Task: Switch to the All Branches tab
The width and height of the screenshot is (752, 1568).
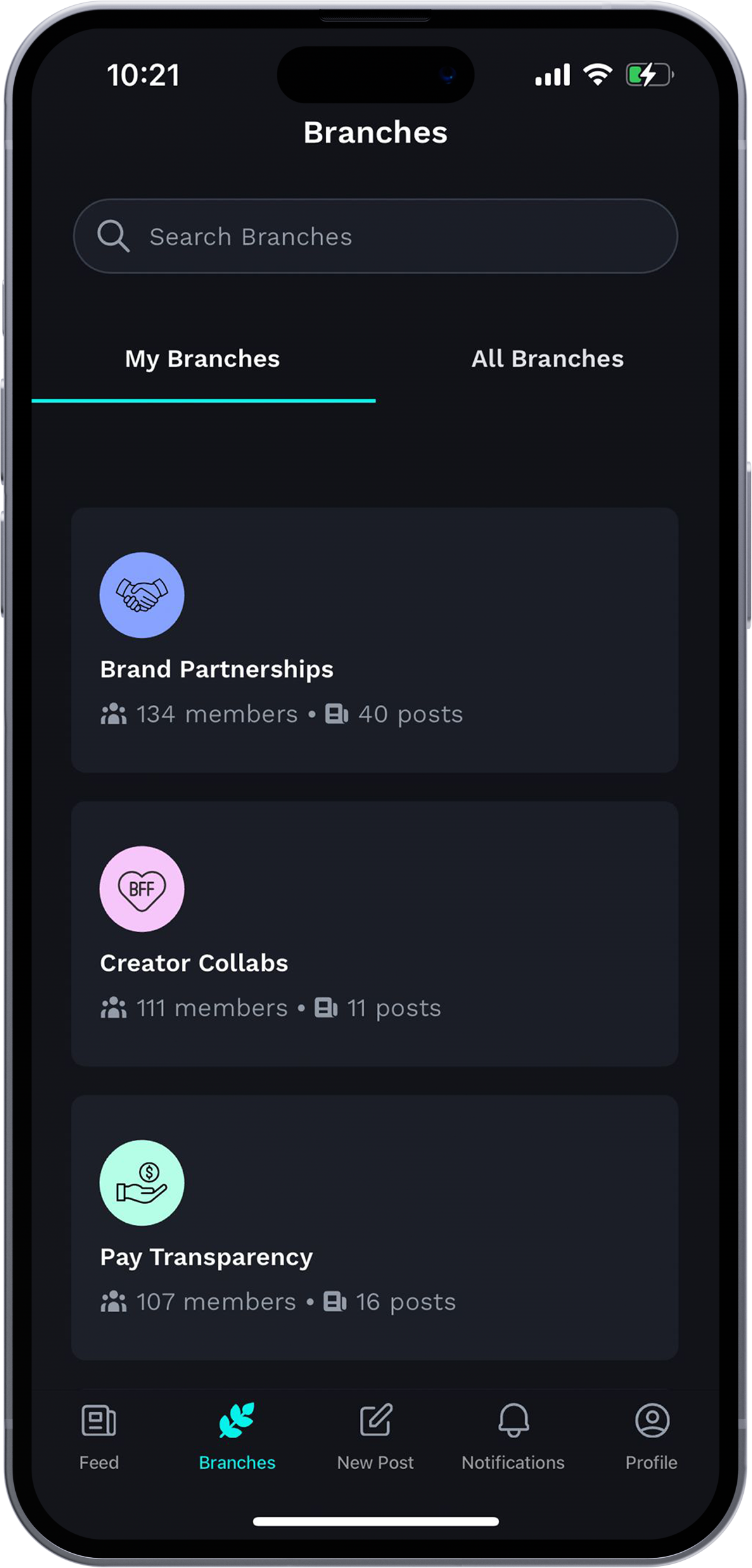Action: click(547, 359)
